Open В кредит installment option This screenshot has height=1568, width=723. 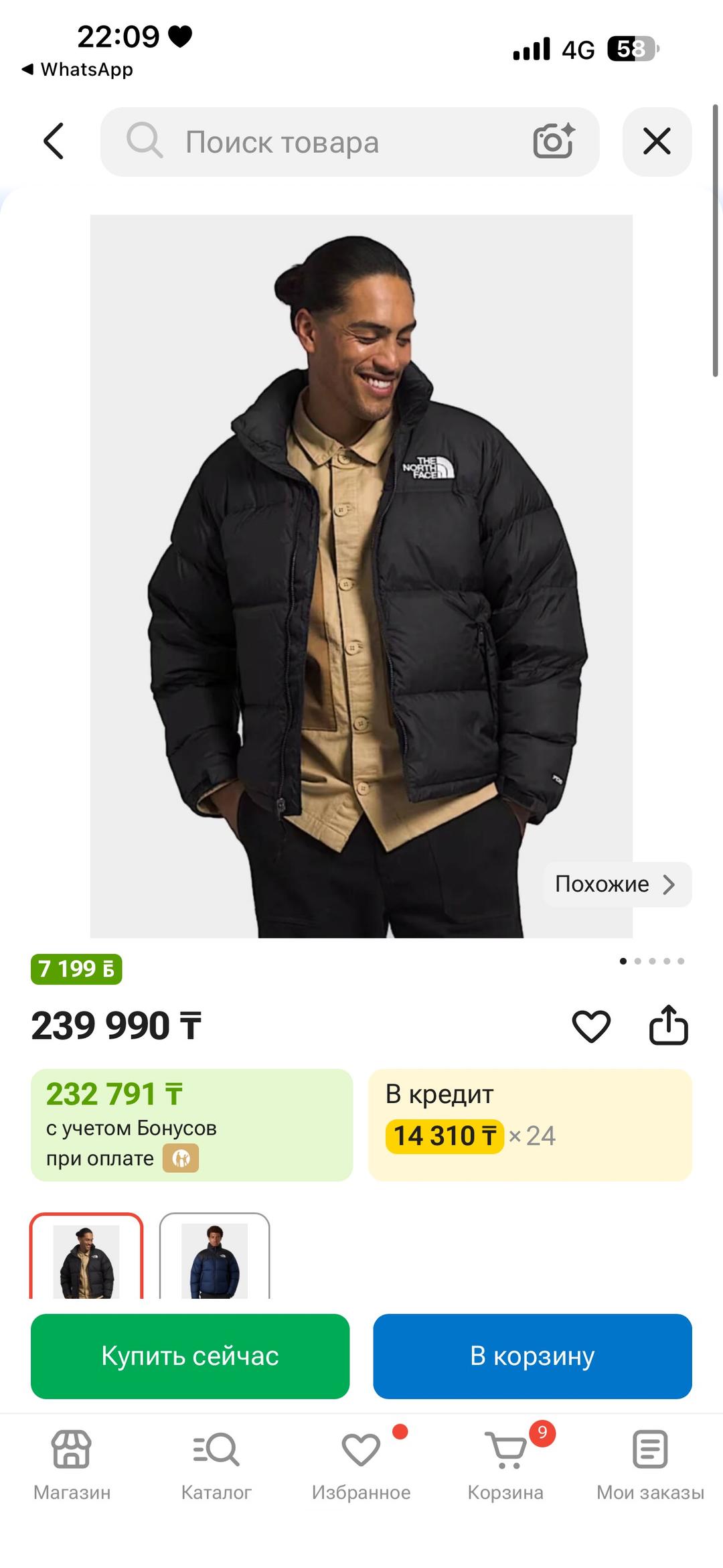530,1125
